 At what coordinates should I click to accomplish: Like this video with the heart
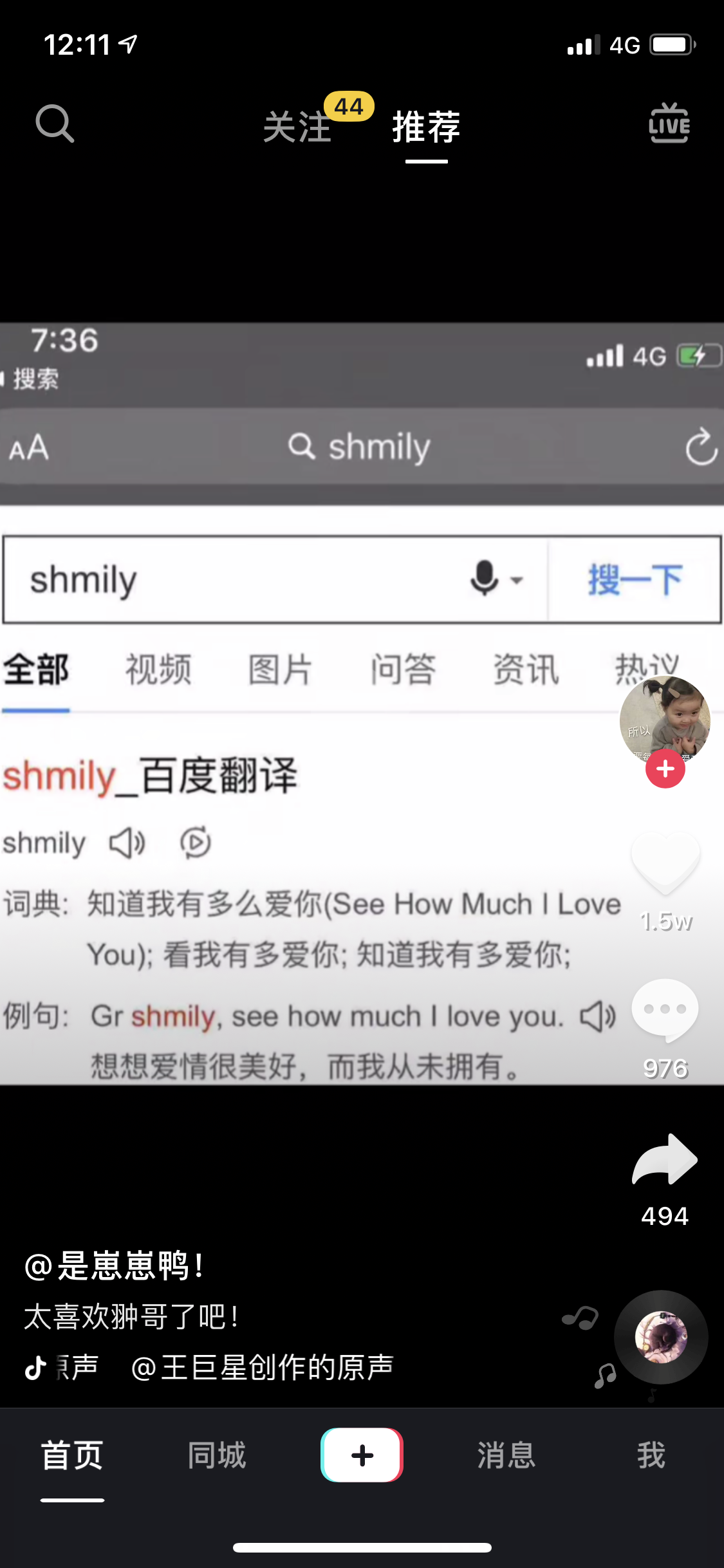tap(665, 863)
